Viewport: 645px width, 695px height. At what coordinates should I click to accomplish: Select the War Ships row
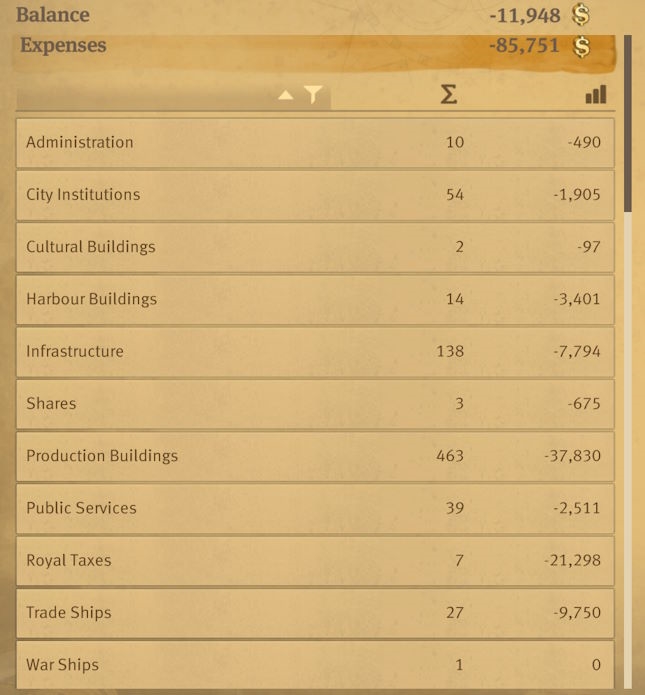pos(314,665)
